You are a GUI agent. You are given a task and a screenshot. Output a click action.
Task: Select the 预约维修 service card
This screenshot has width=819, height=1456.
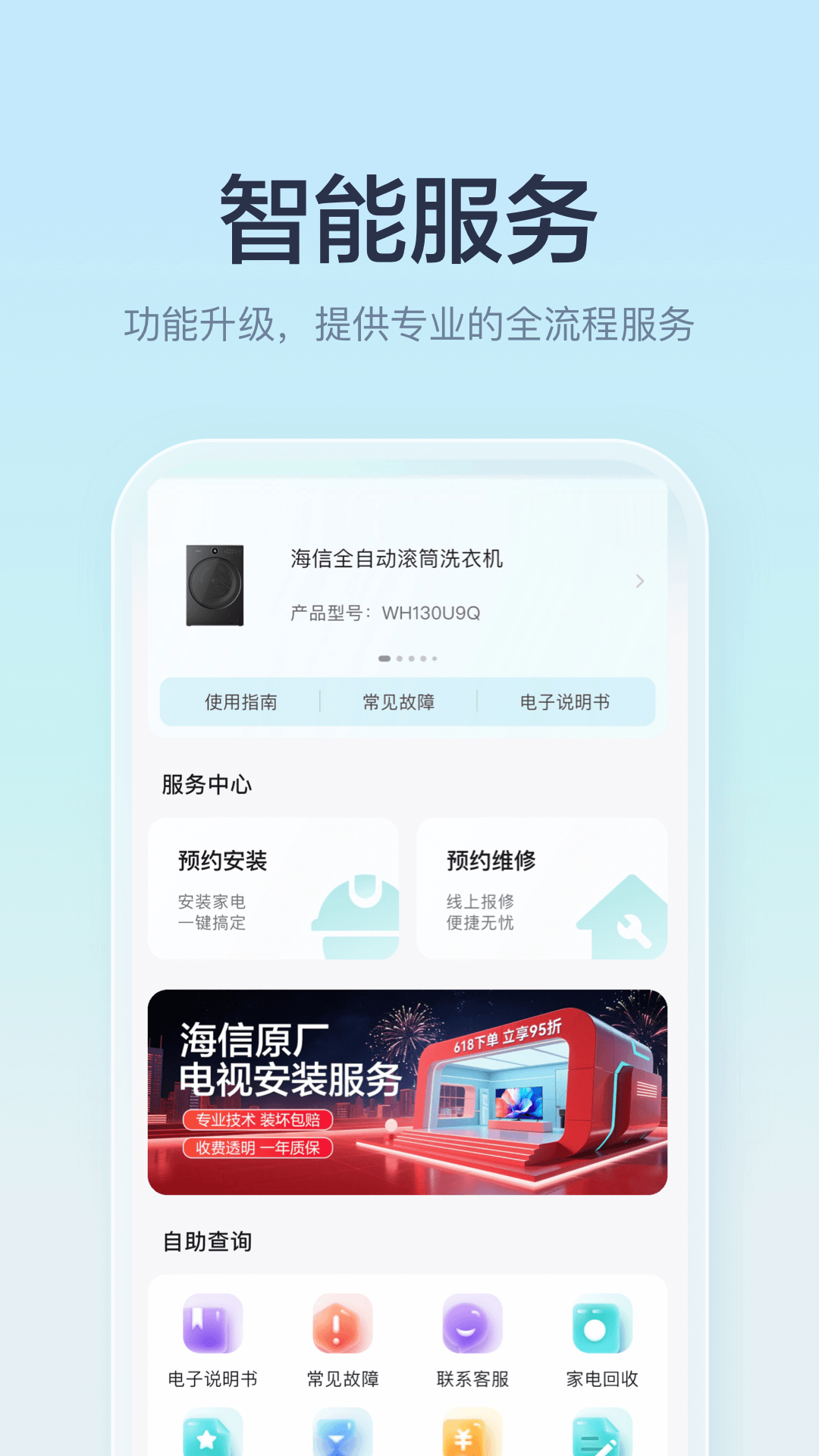coord(541,887)
